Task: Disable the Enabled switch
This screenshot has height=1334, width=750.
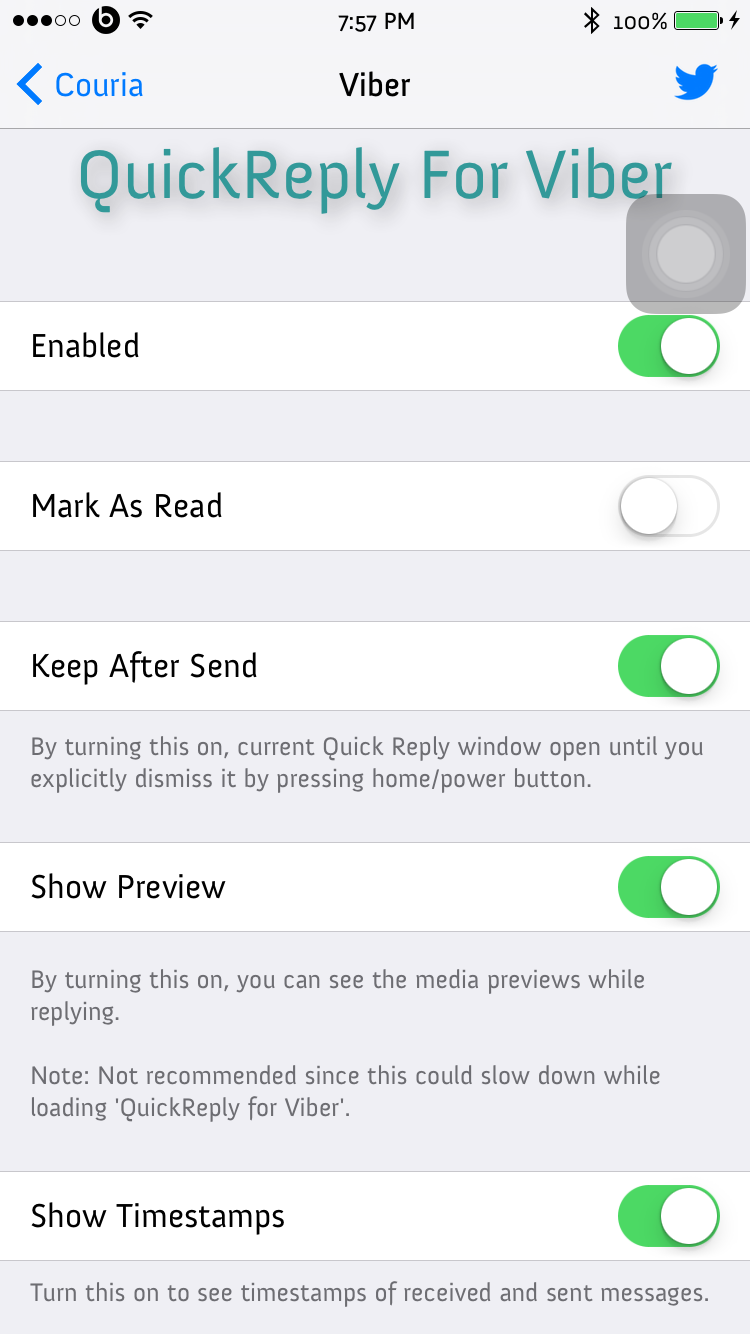Action: tap(669, 346)
